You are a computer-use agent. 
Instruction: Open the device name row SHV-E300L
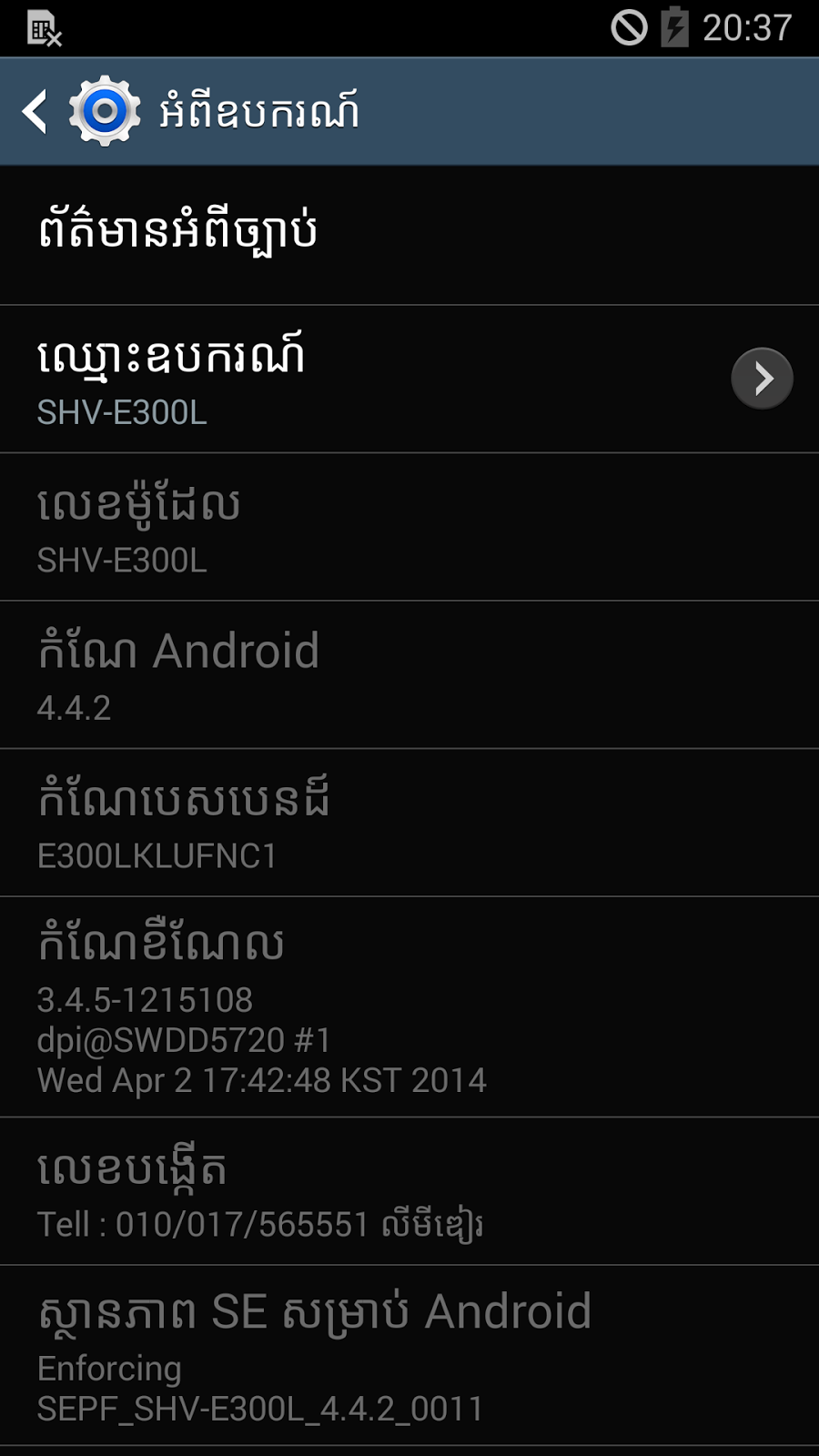(x=409, y=379)
